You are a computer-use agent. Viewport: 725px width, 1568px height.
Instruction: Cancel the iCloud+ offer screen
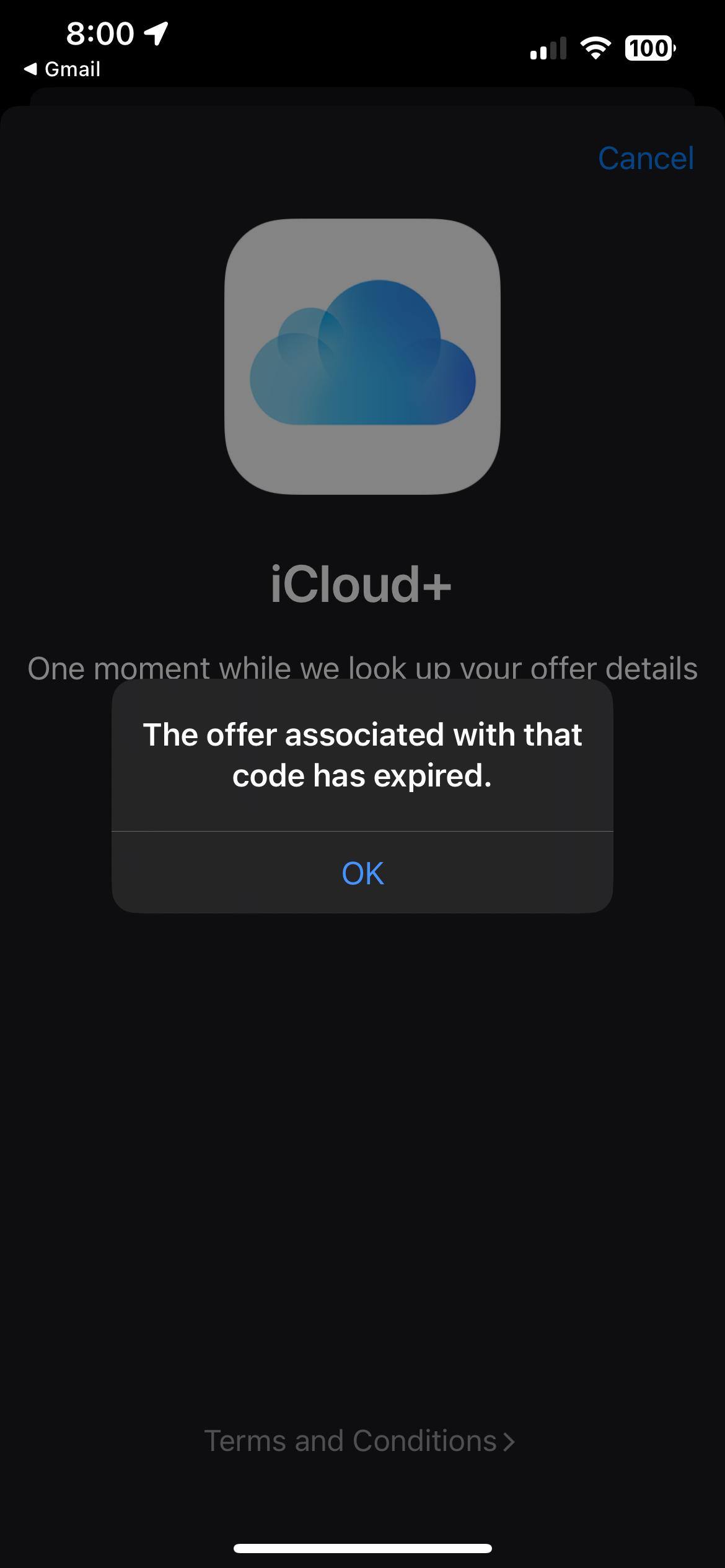pyautogui.click(x=645, y=159)
